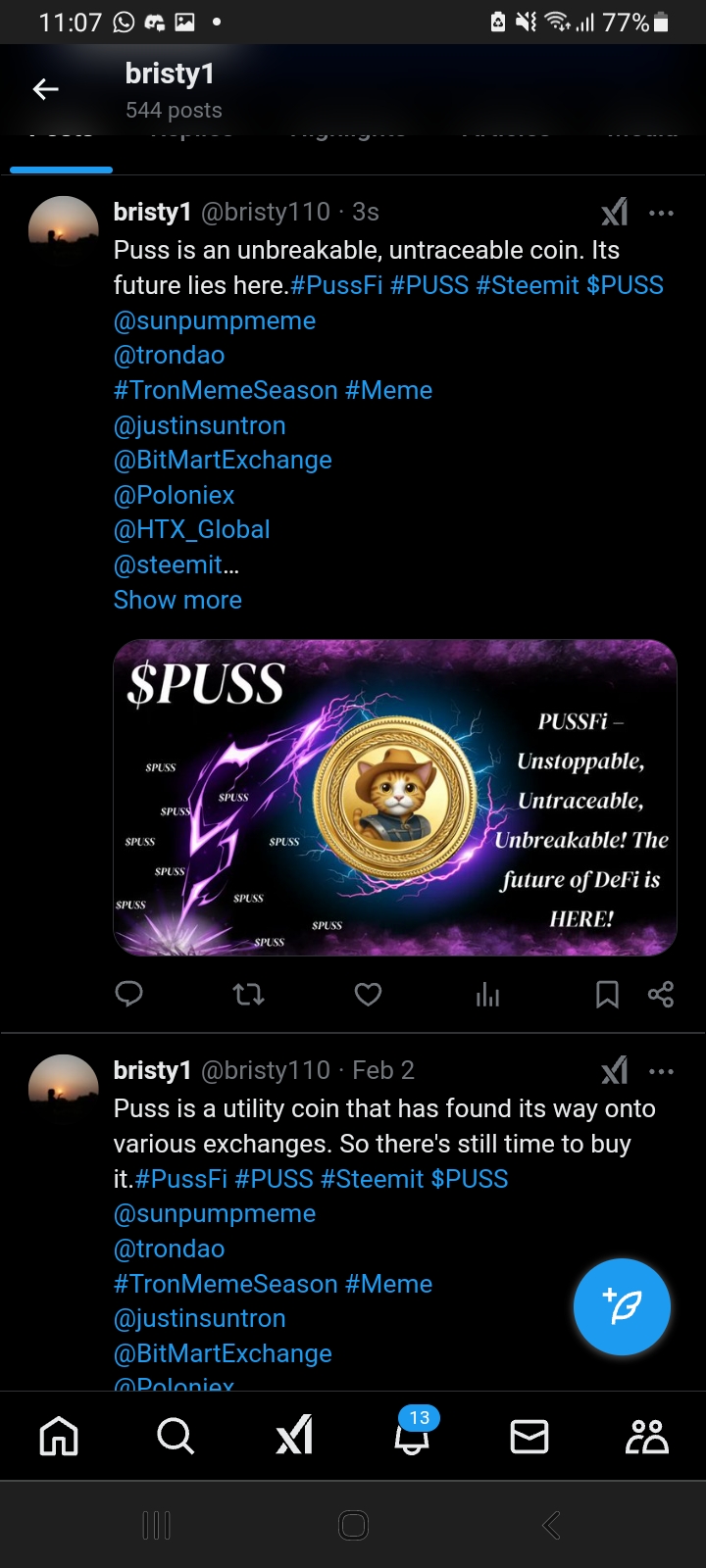
Task: Like the 3s post
Action: [x=368, y=995]
